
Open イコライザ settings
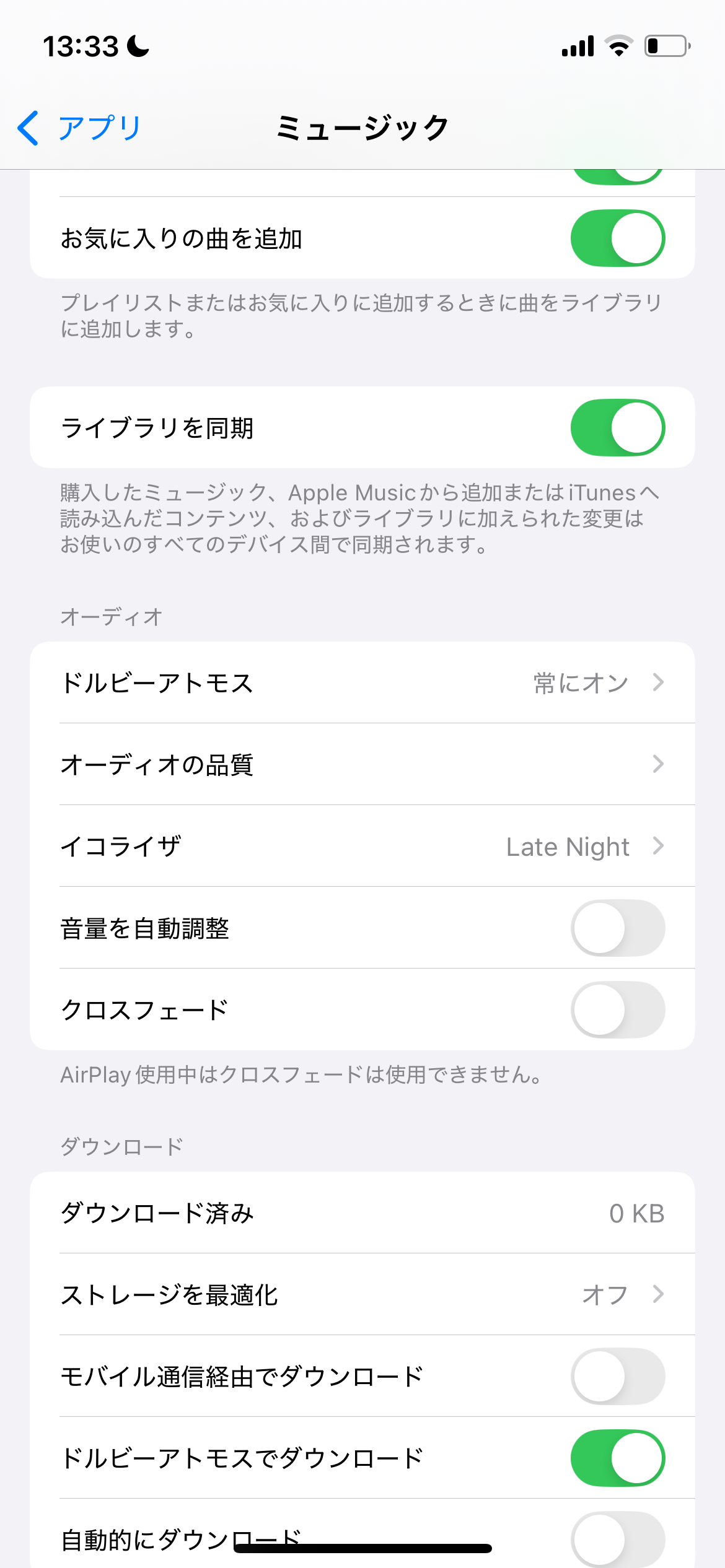362,847
